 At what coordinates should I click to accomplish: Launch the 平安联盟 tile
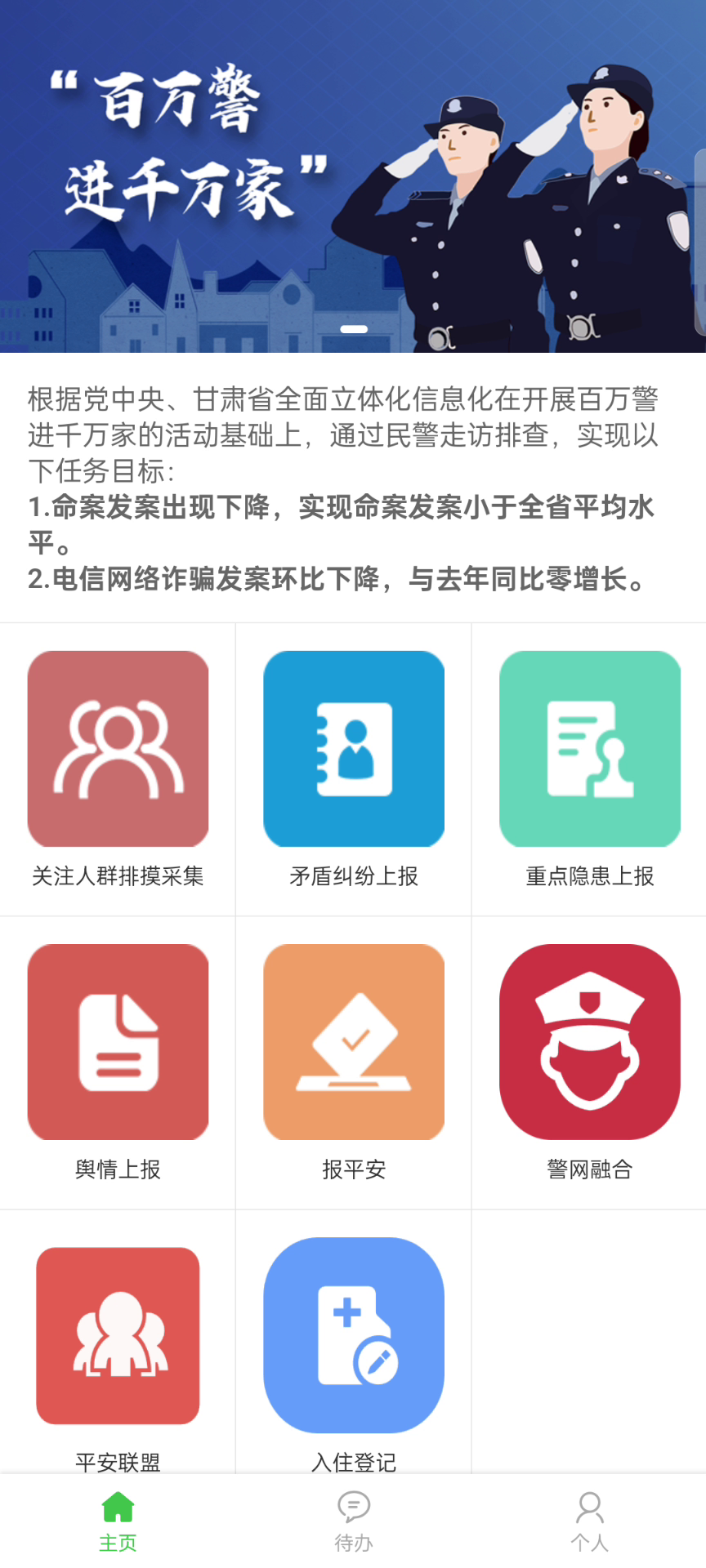pos(118,1335)
